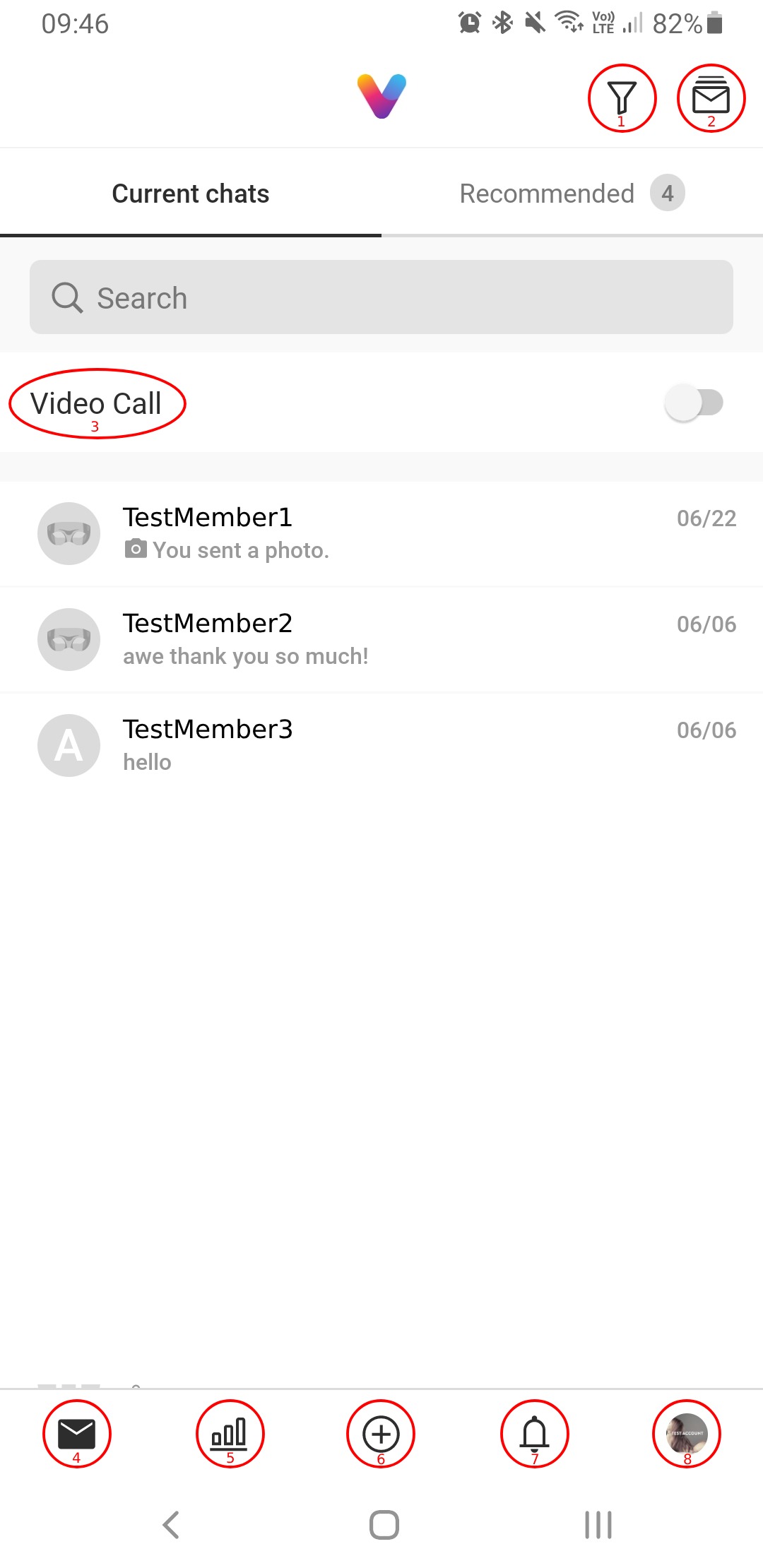This screenshot has height=1568, width=763.
Task: Select the Current chats tab
Action: click(191, 194)
